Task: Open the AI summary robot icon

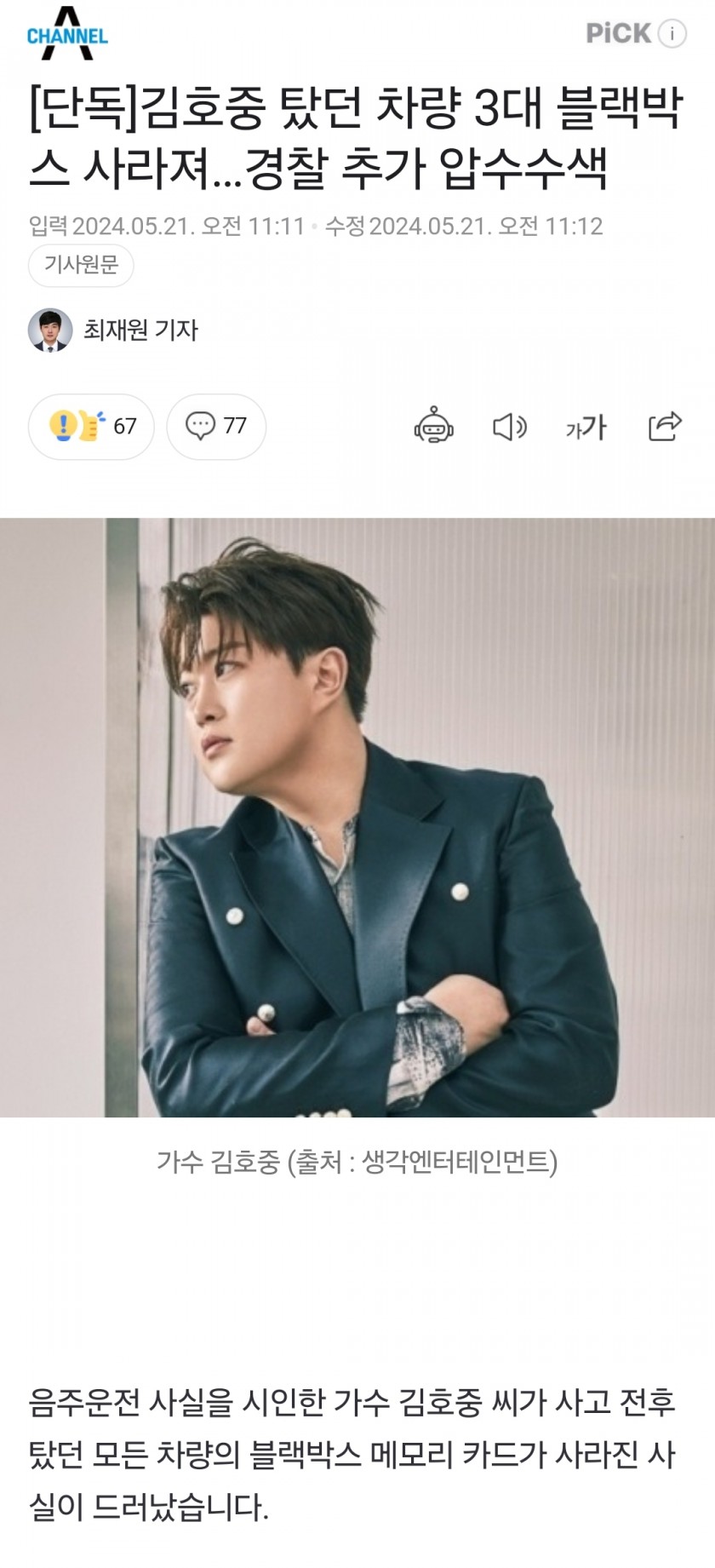Action: click(x=433, y=426)
